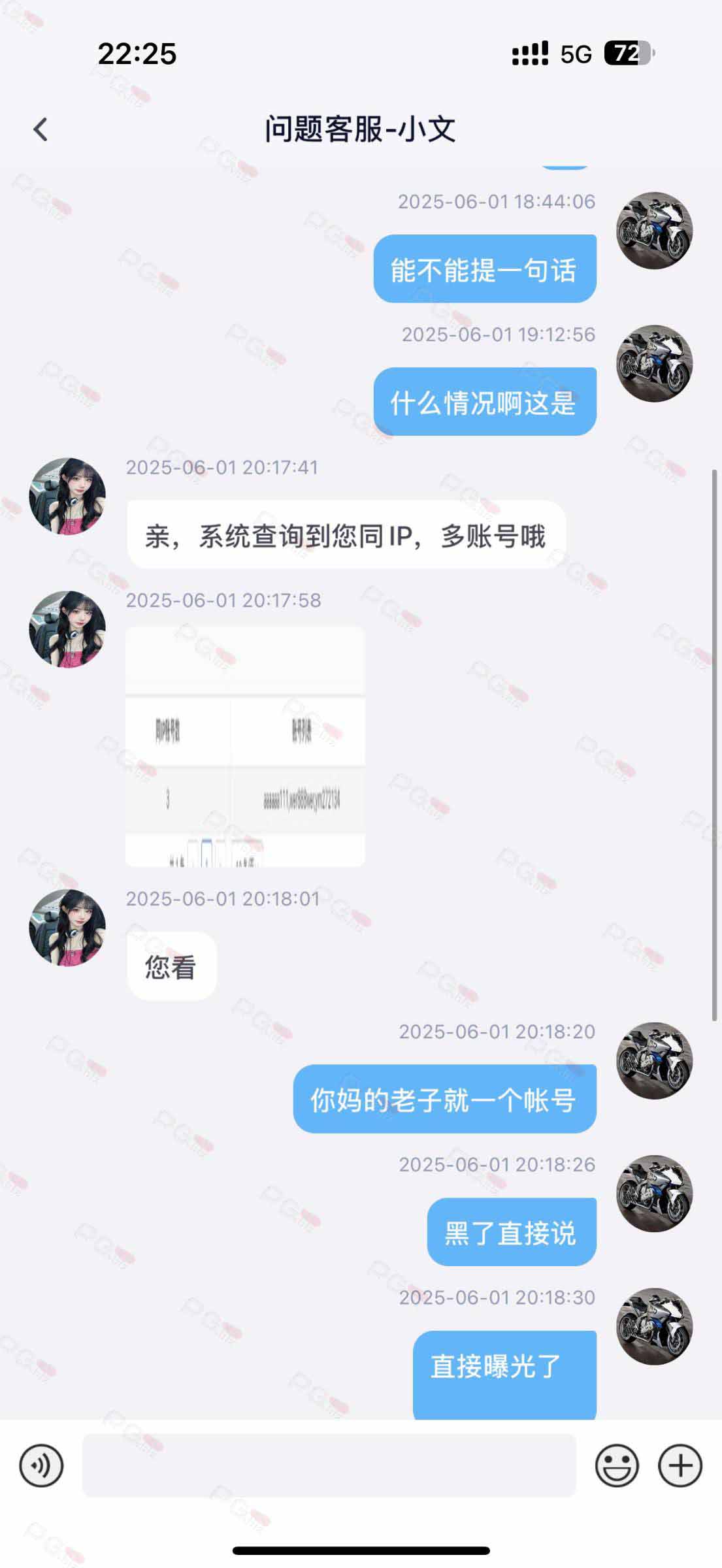Go back from the 问题客服-小文 chat
Image resolution: width=722 pixels, height=1568 pixels.
[x=41, y=129]
